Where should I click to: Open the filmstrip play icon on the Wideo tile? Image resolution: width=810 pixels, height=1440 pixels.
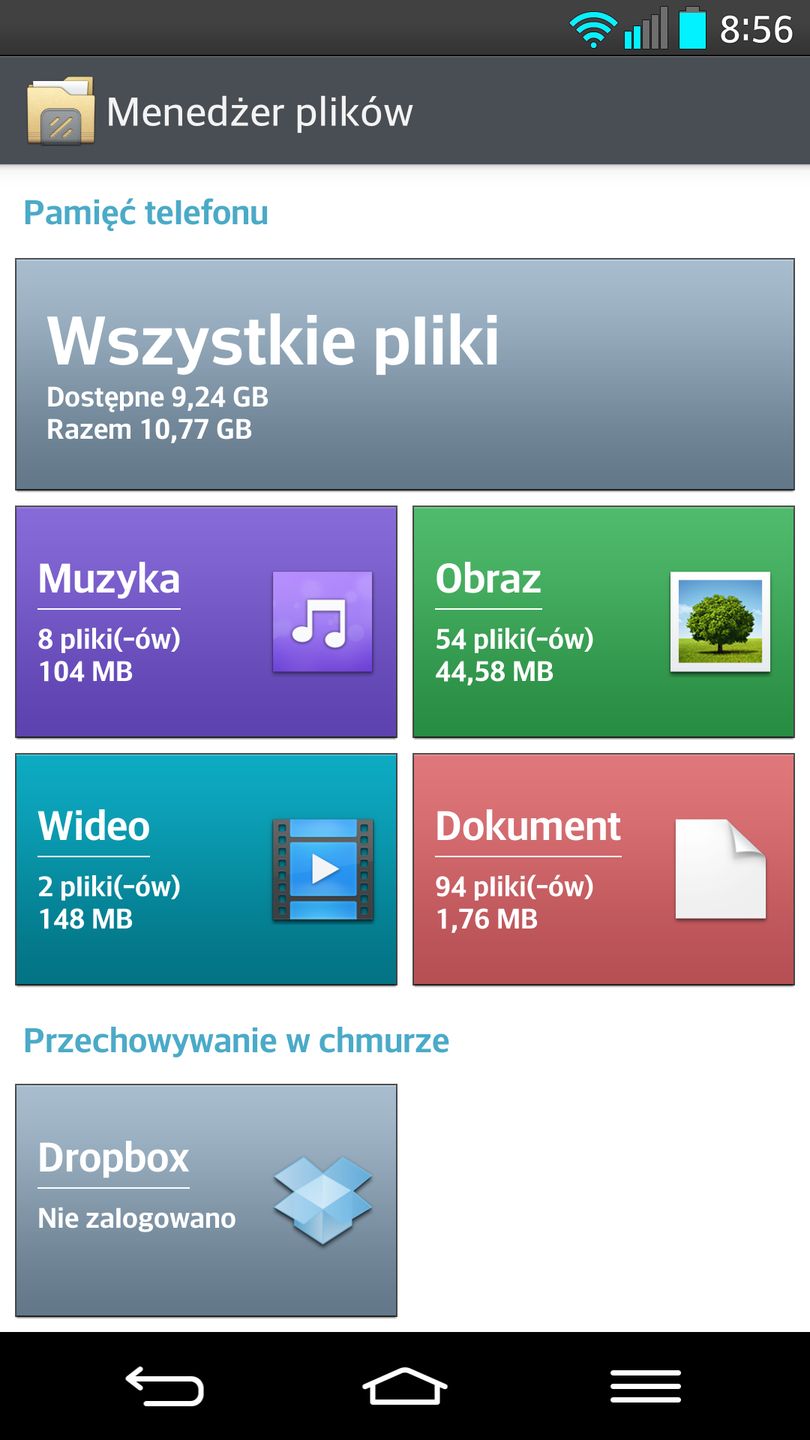pyautogui.click(x=321, y=868)
